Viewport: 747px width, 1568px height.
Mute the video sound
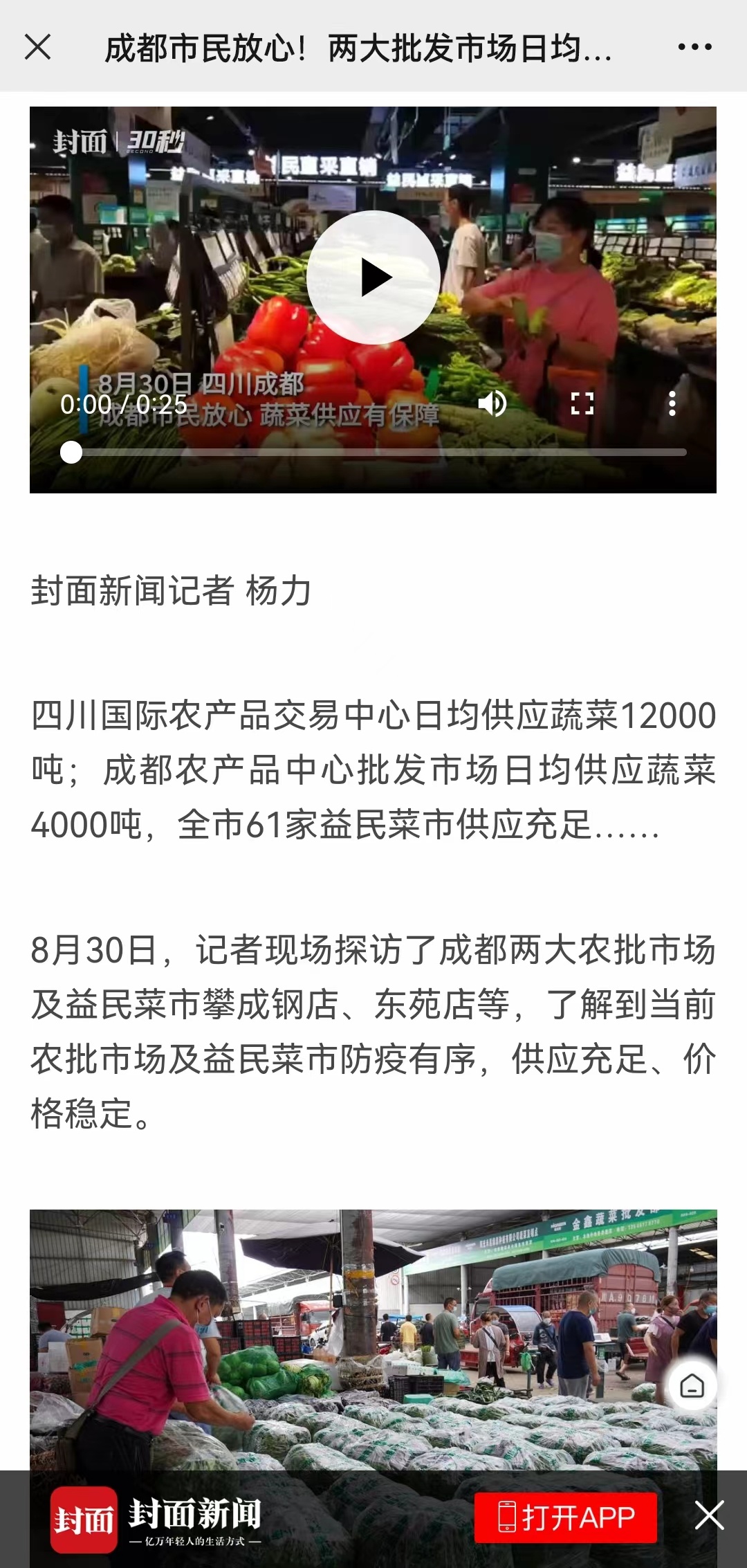[492, 403]
